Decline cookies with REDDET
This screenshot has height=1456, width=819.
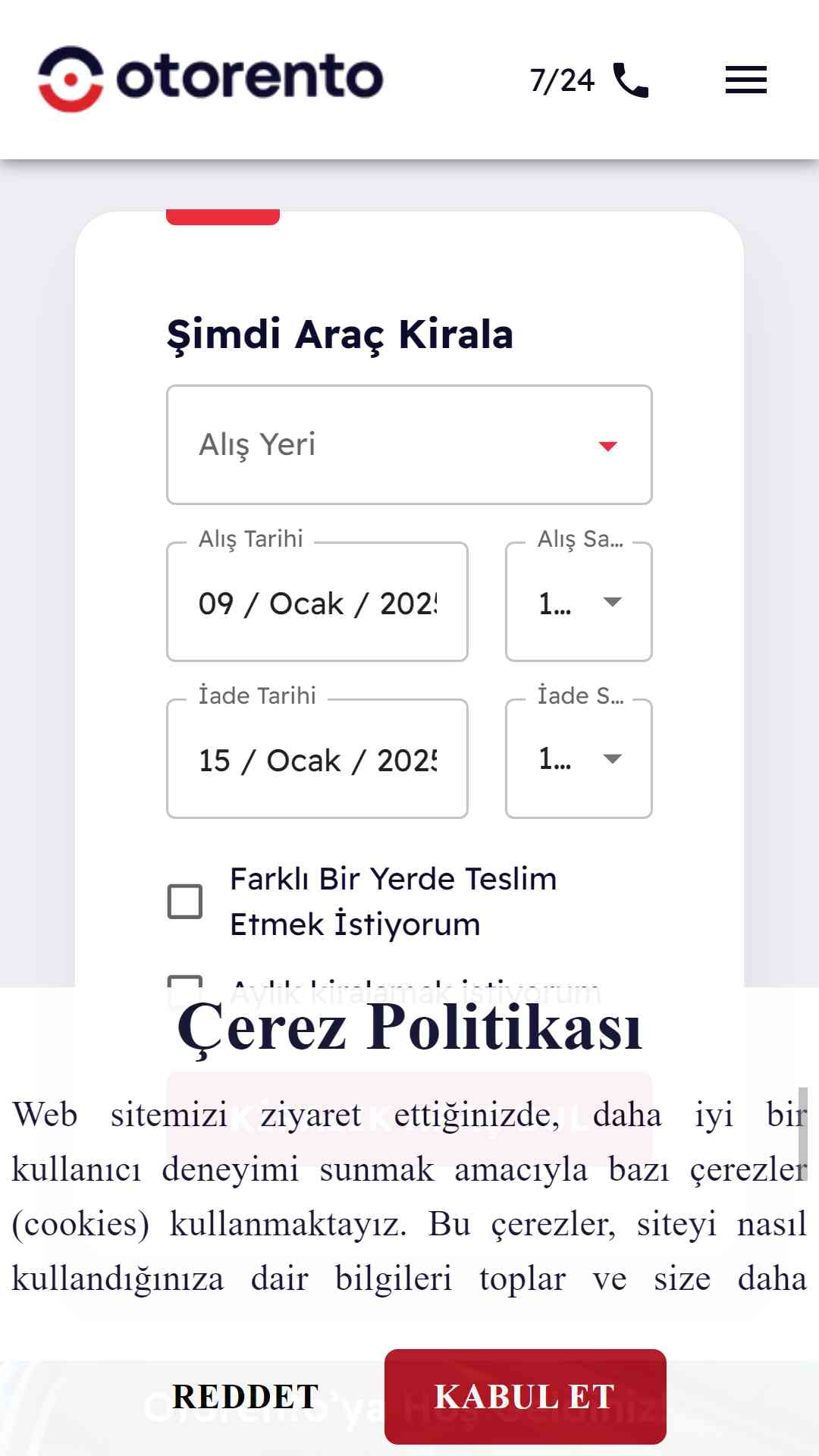pos(246,1397)
